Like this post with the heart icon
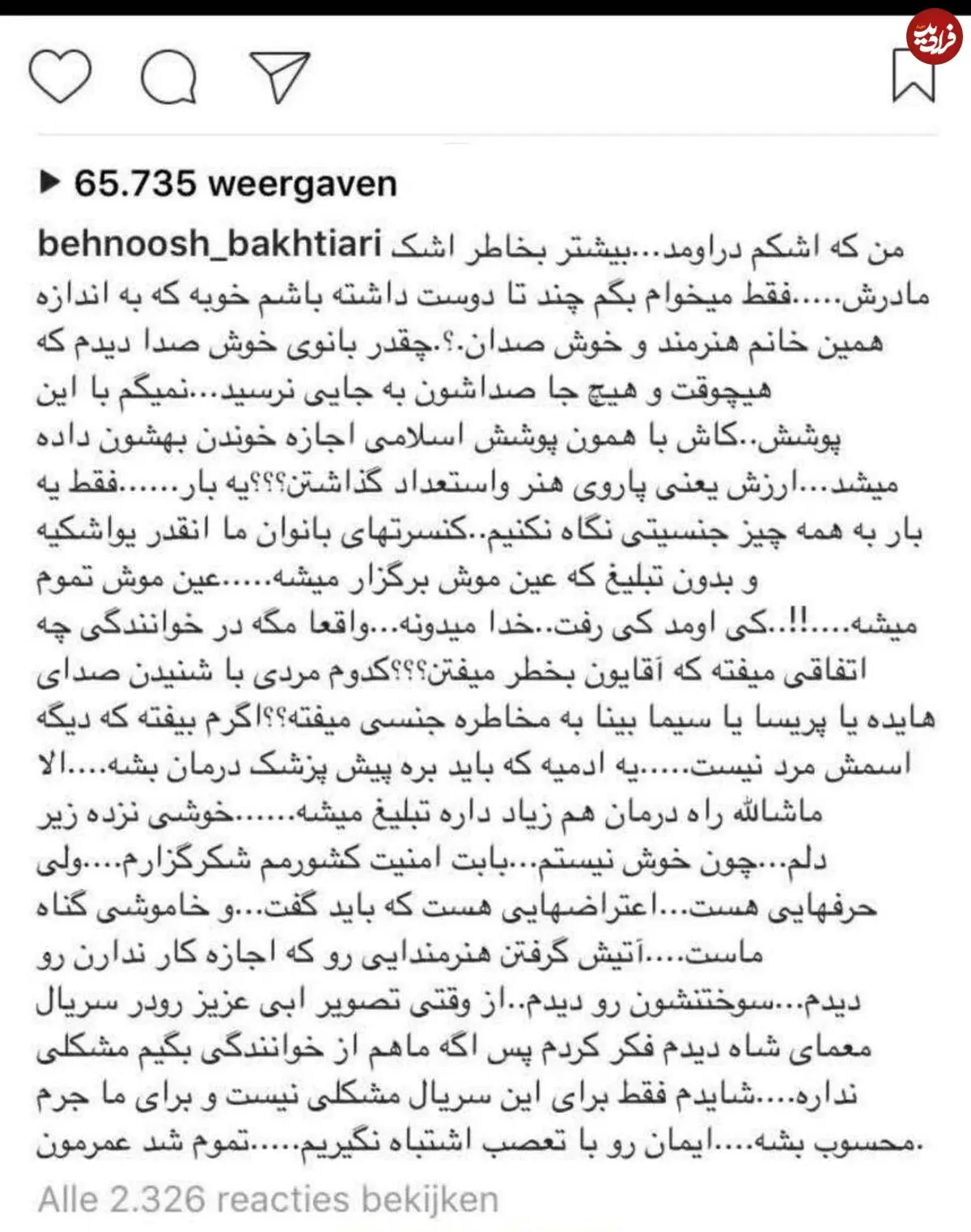 [59, 76]
